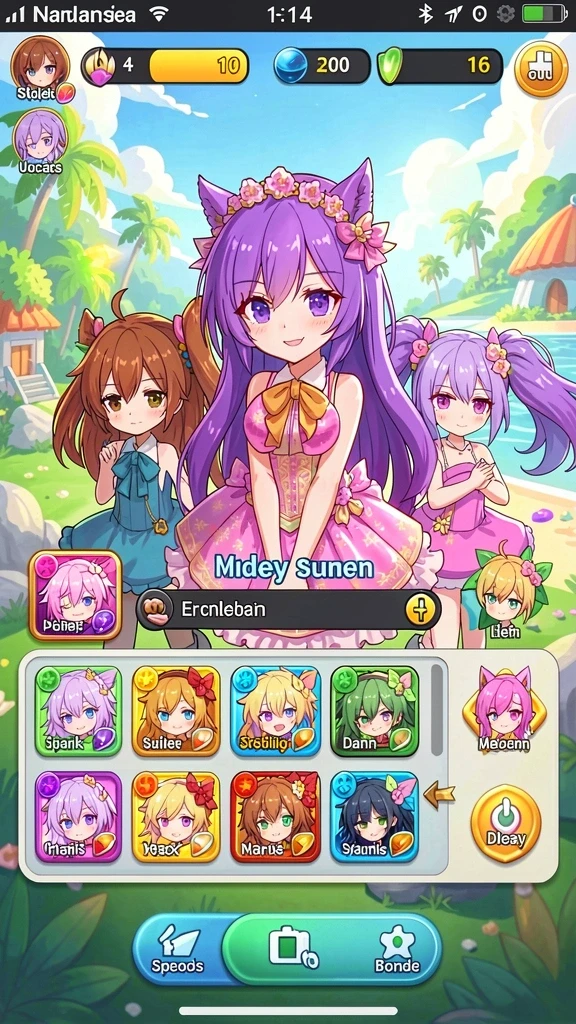Image resolution: width=576 pixels, height=1024 pixels.
Task: Select the Manis character tile
Action: [x=78, y=817]
